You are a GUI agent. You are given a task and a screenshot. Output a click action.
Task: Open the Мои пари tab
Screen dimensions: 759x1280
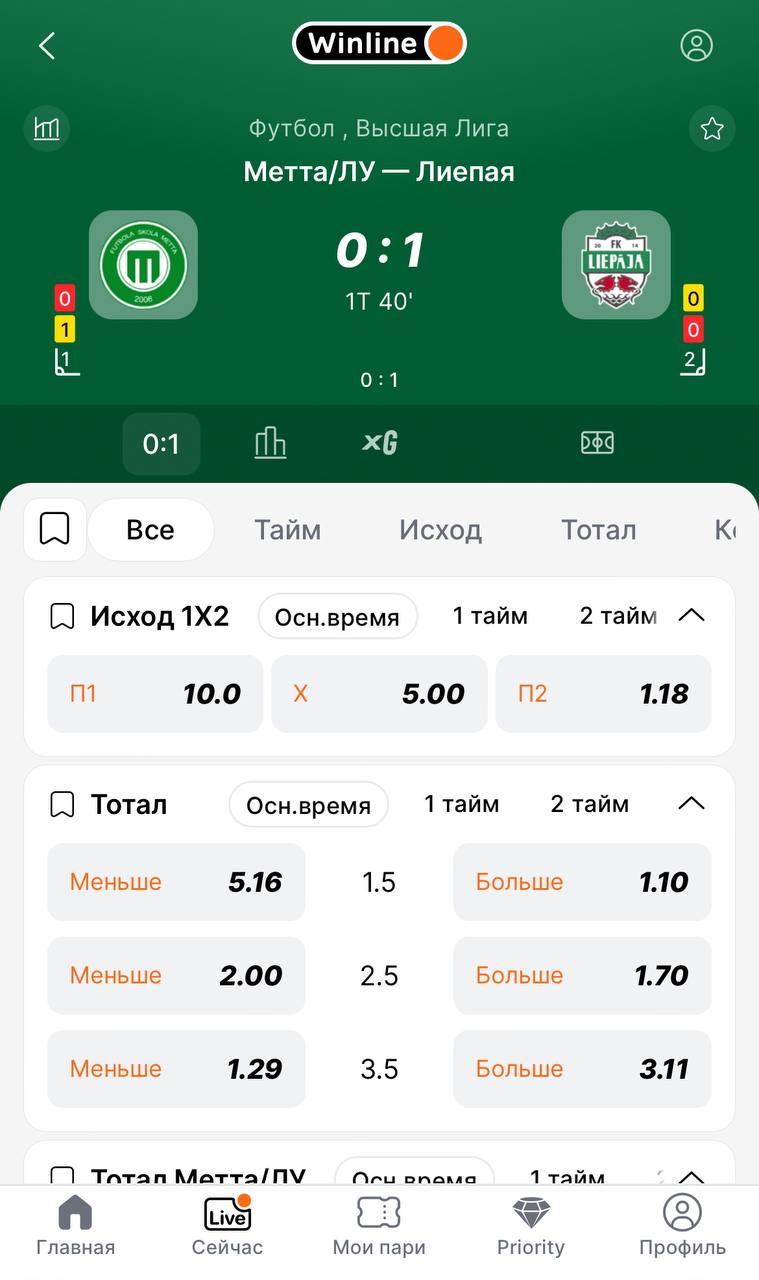coord(379,1226)
